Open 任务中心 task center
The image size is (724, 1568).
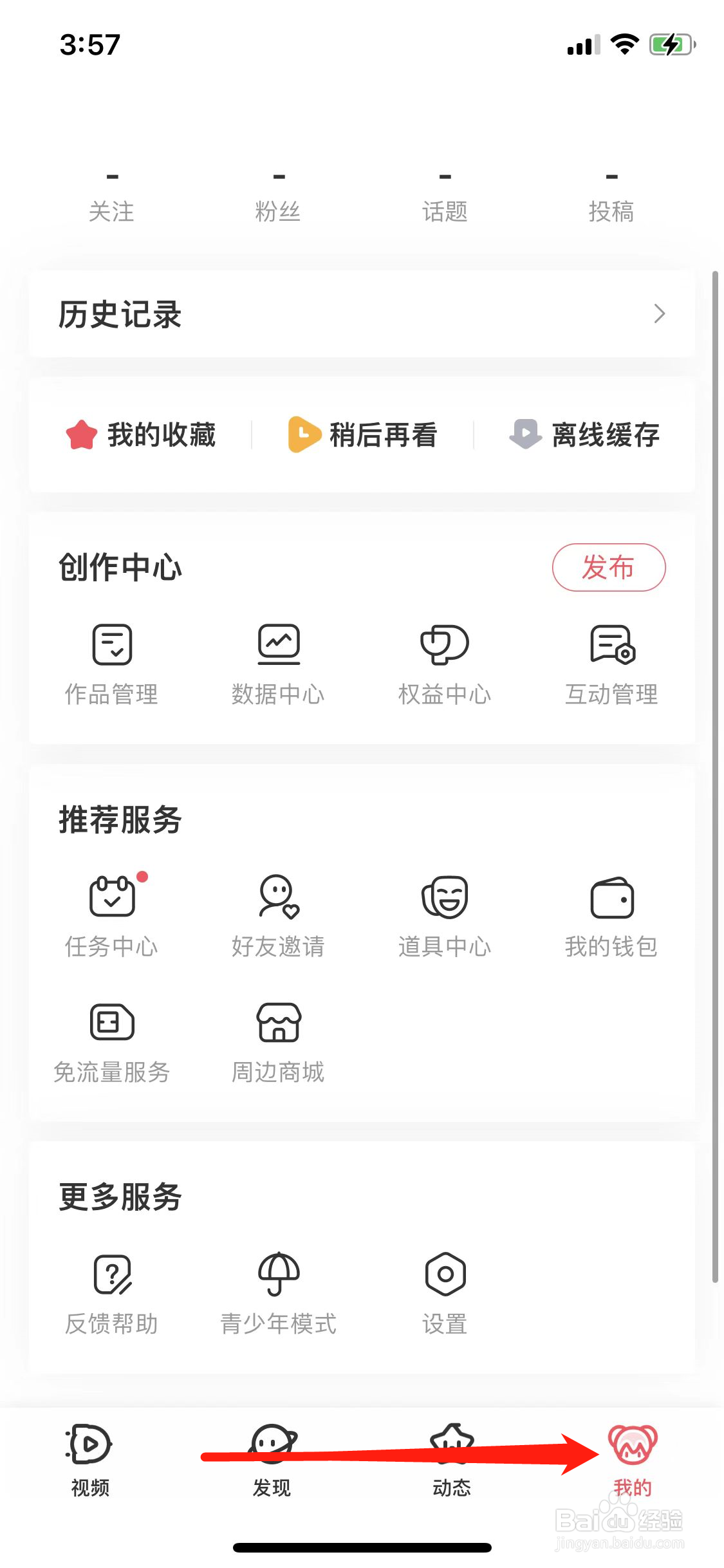(x=111, y=915)
